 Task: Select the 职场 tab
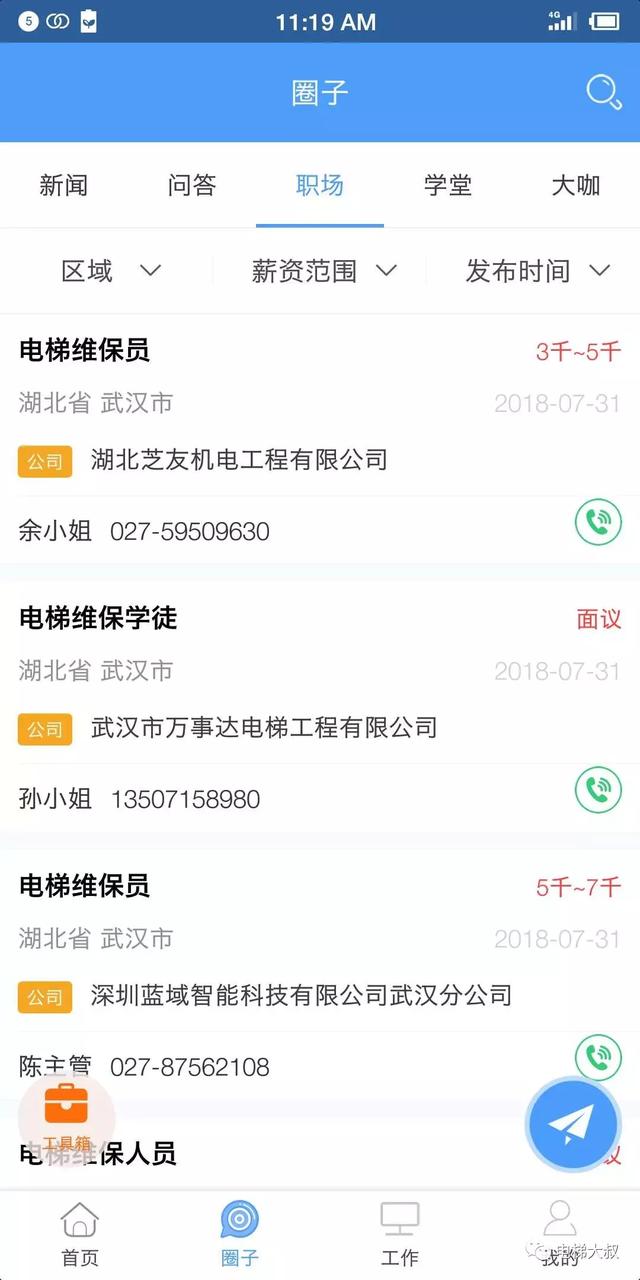pyautogui.click(x=320, y=185)
